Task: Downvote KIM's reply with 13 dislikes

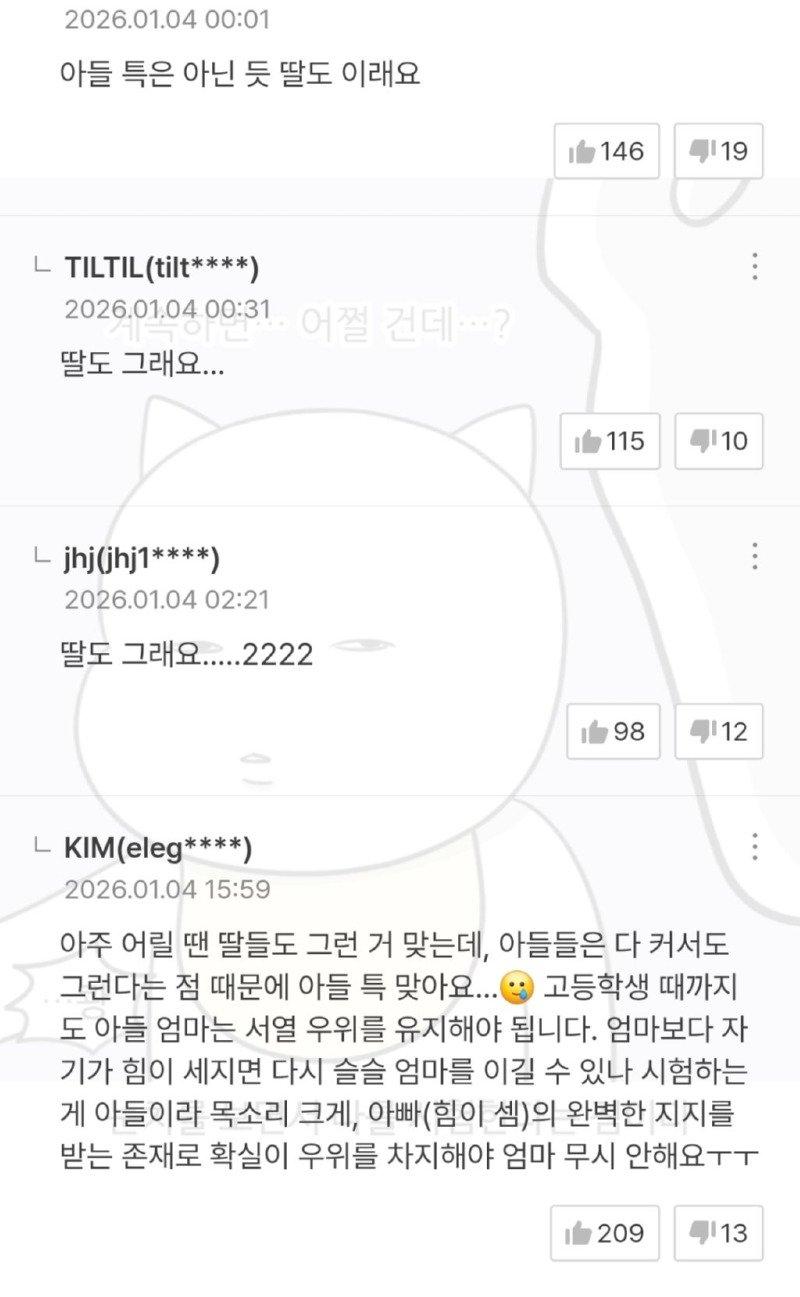Action: [719, 1233]
